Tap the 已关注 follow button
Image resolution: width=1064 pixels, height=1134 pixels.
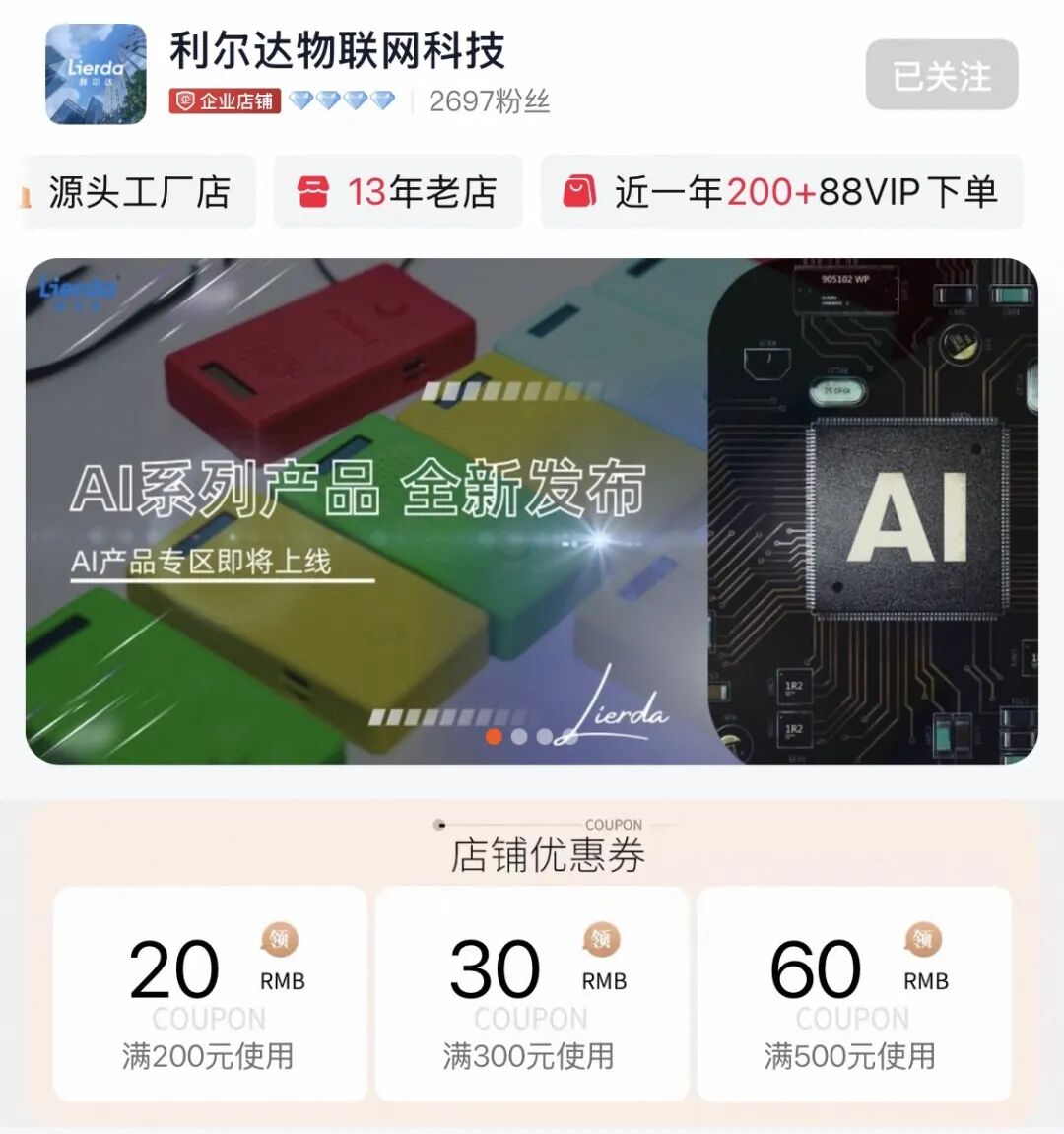941,75
